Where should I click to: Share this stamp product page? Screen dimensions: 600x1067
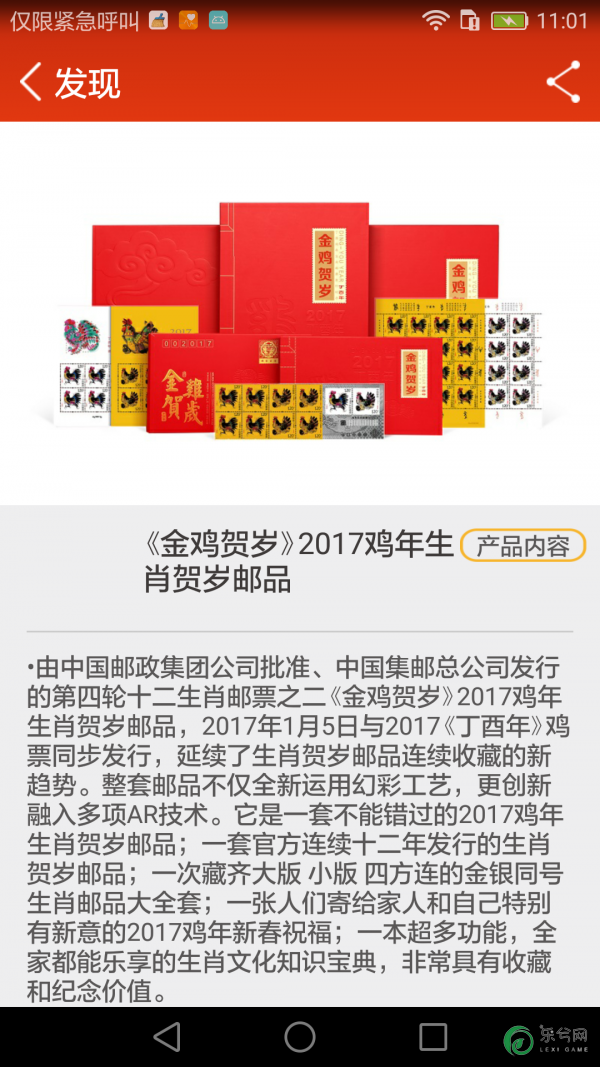[x=563, y=82]
